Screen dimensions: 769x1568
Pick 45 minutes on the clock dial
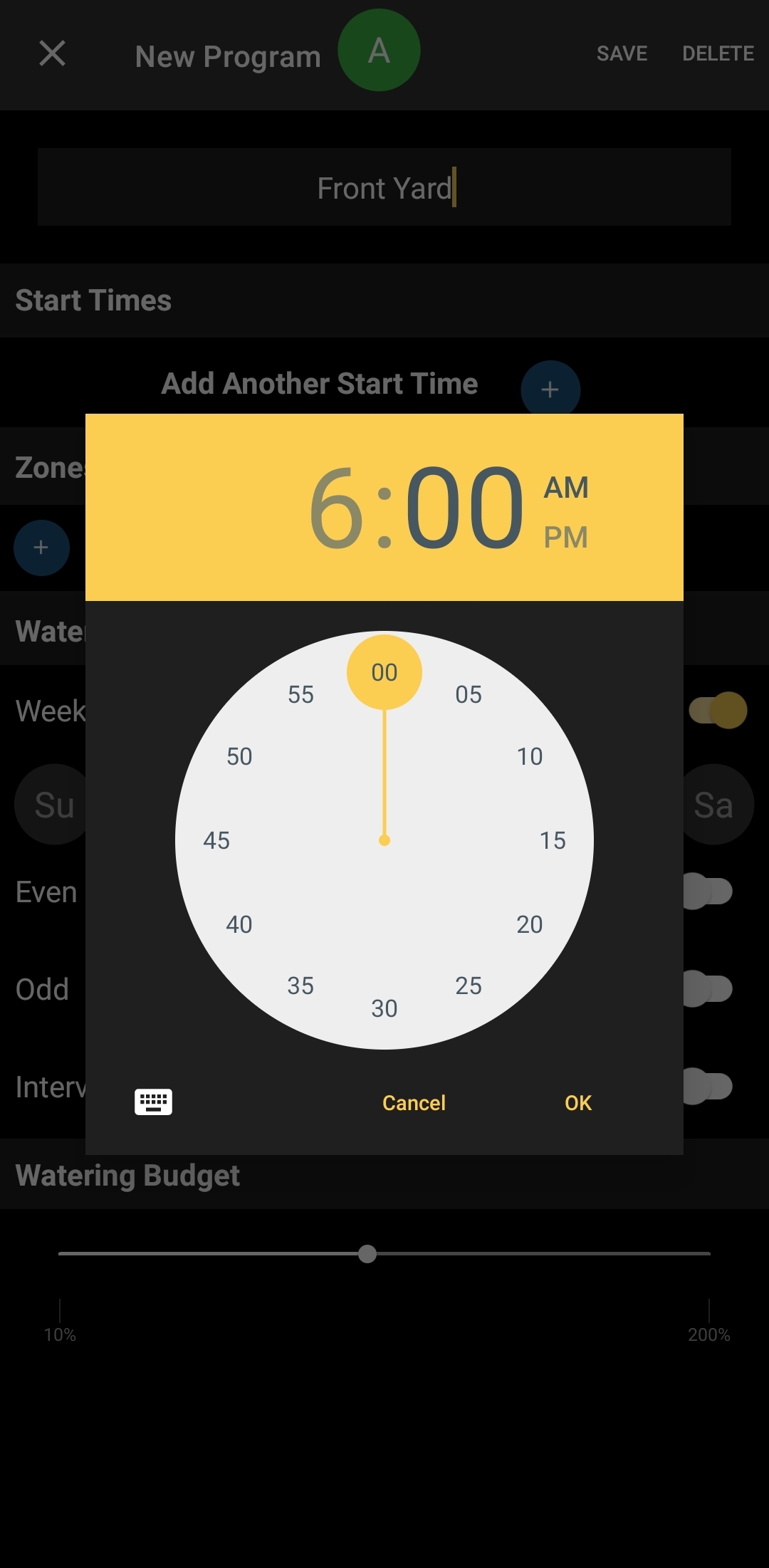pos(216,840)
